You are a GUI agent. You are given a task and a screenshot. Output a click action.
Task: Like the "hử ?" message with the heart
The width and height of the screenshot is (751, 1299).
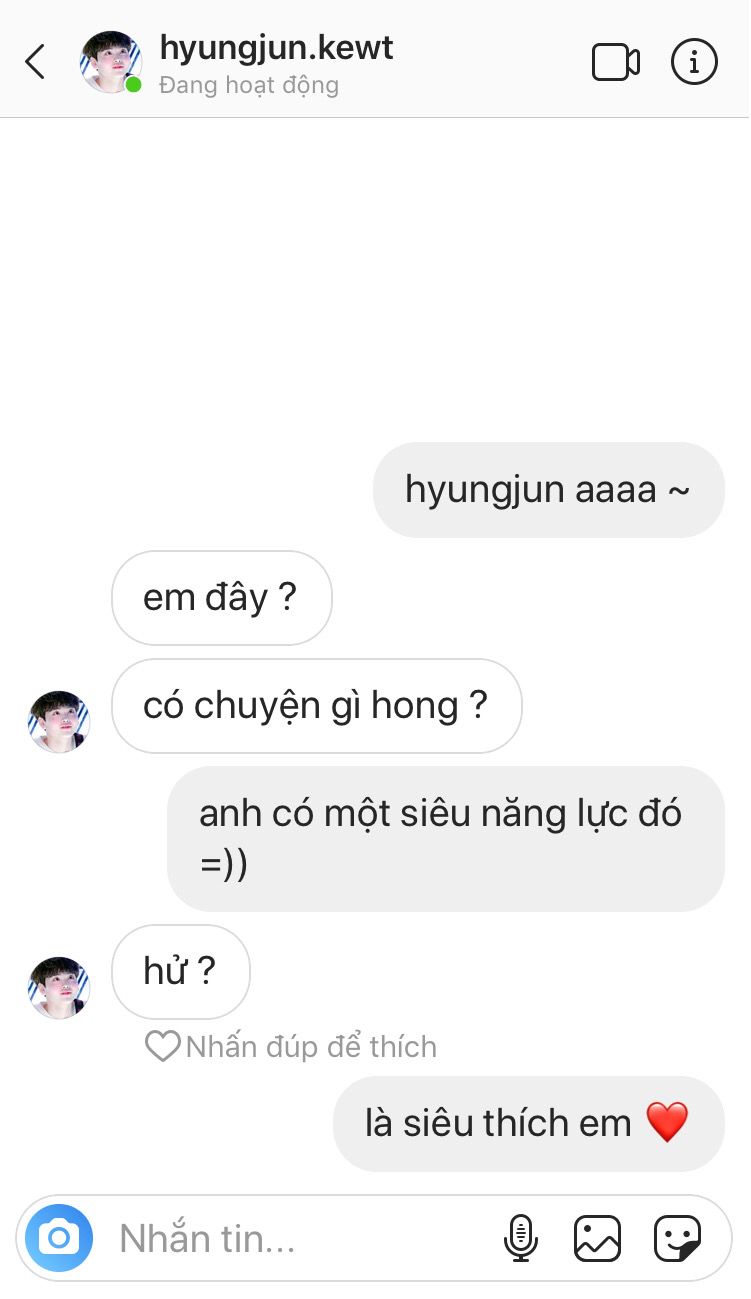coord(161,1047)
